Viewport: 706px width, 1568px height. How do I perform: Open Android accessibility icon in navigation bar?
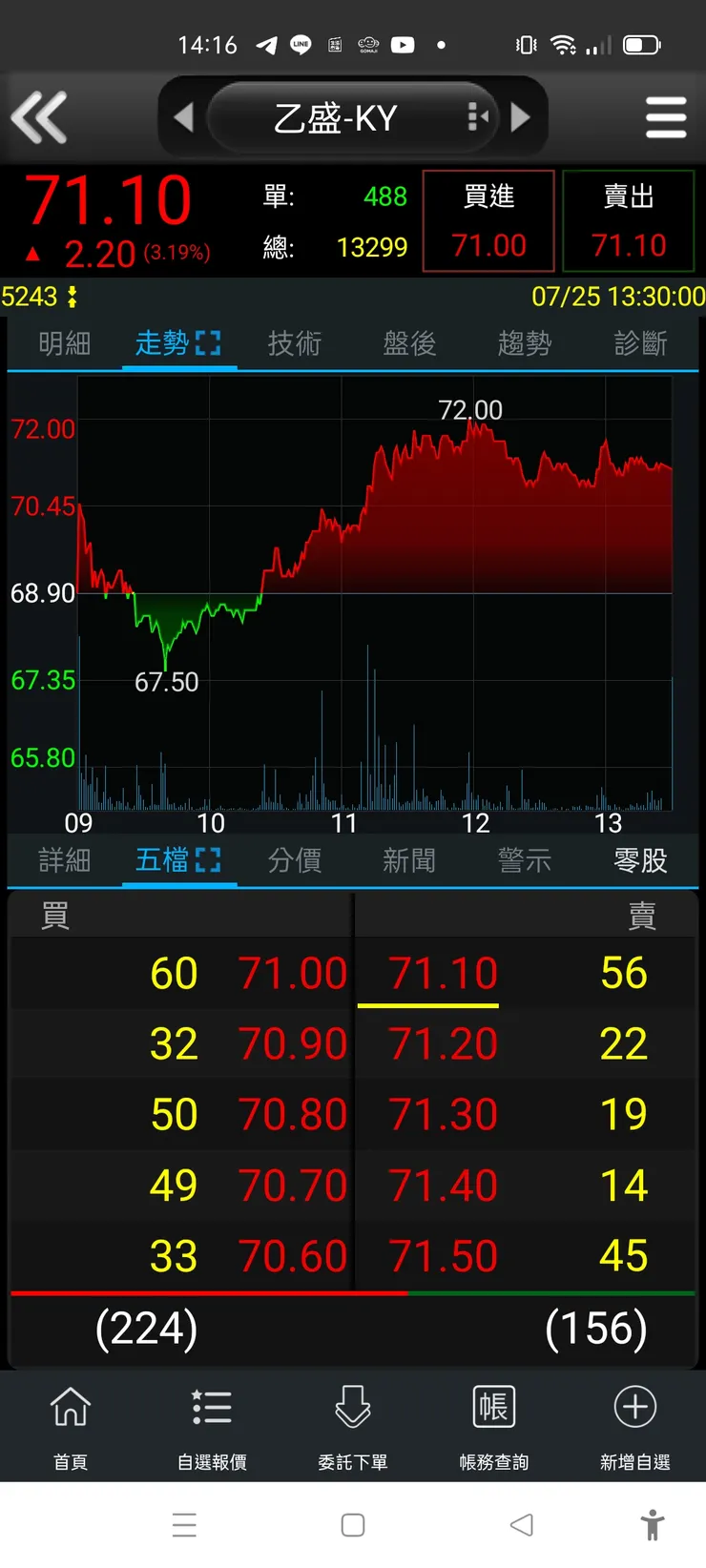click(653, 1525)
